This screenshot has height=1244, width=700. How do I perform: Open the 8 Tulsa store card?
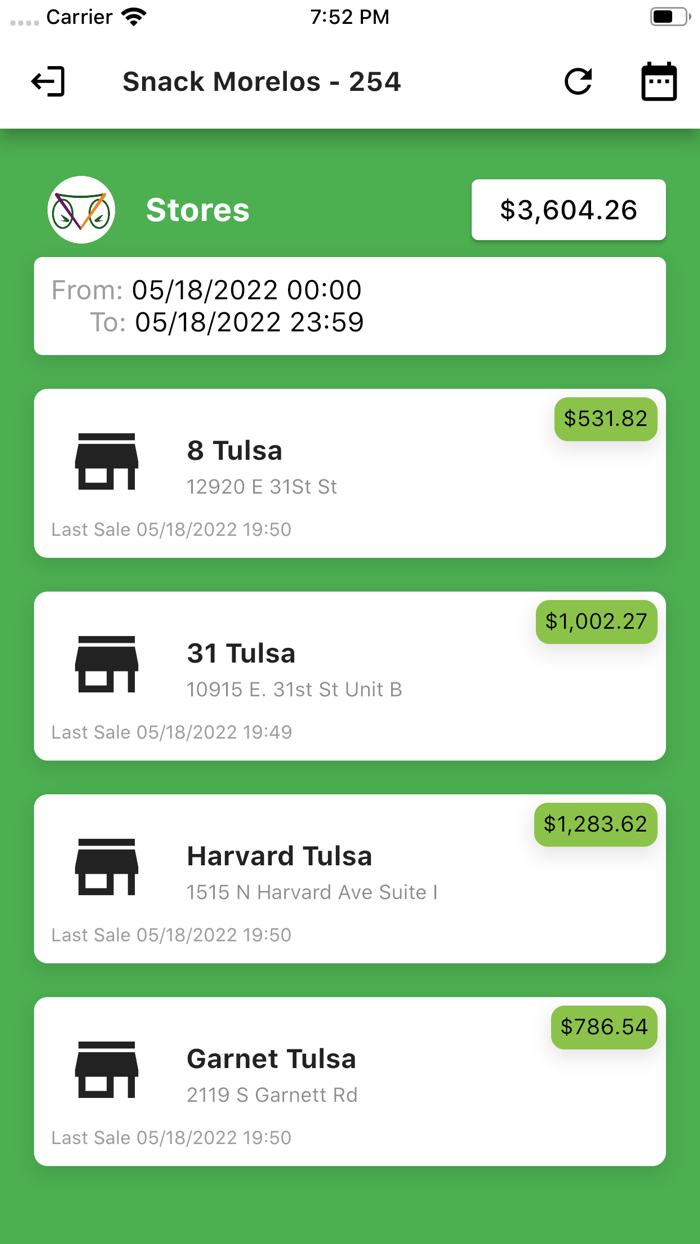pyautogui.click(x=349, y=473)
